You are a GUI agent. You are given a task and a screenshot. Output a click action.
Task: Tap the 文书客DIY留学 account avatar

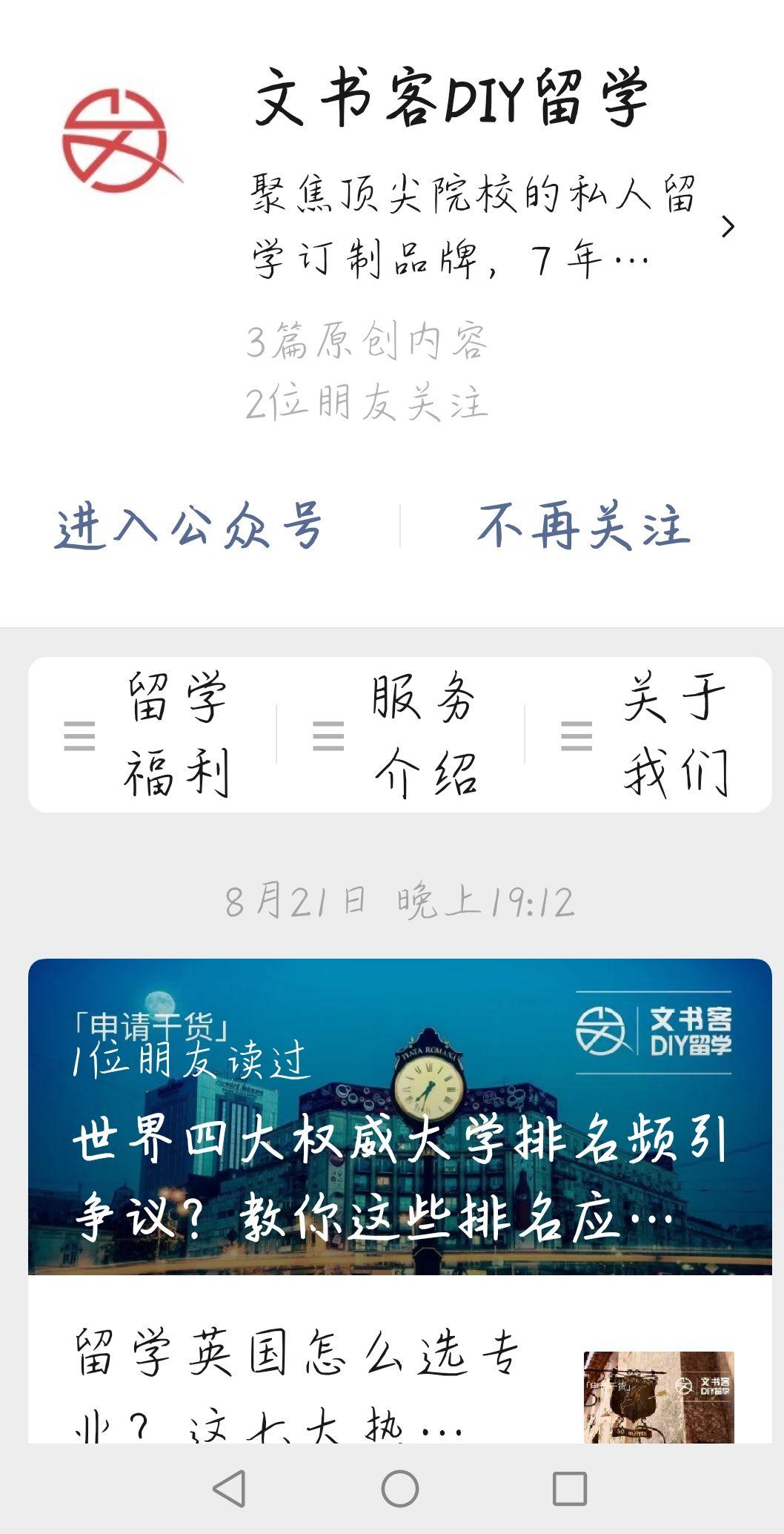coord(121,140)
